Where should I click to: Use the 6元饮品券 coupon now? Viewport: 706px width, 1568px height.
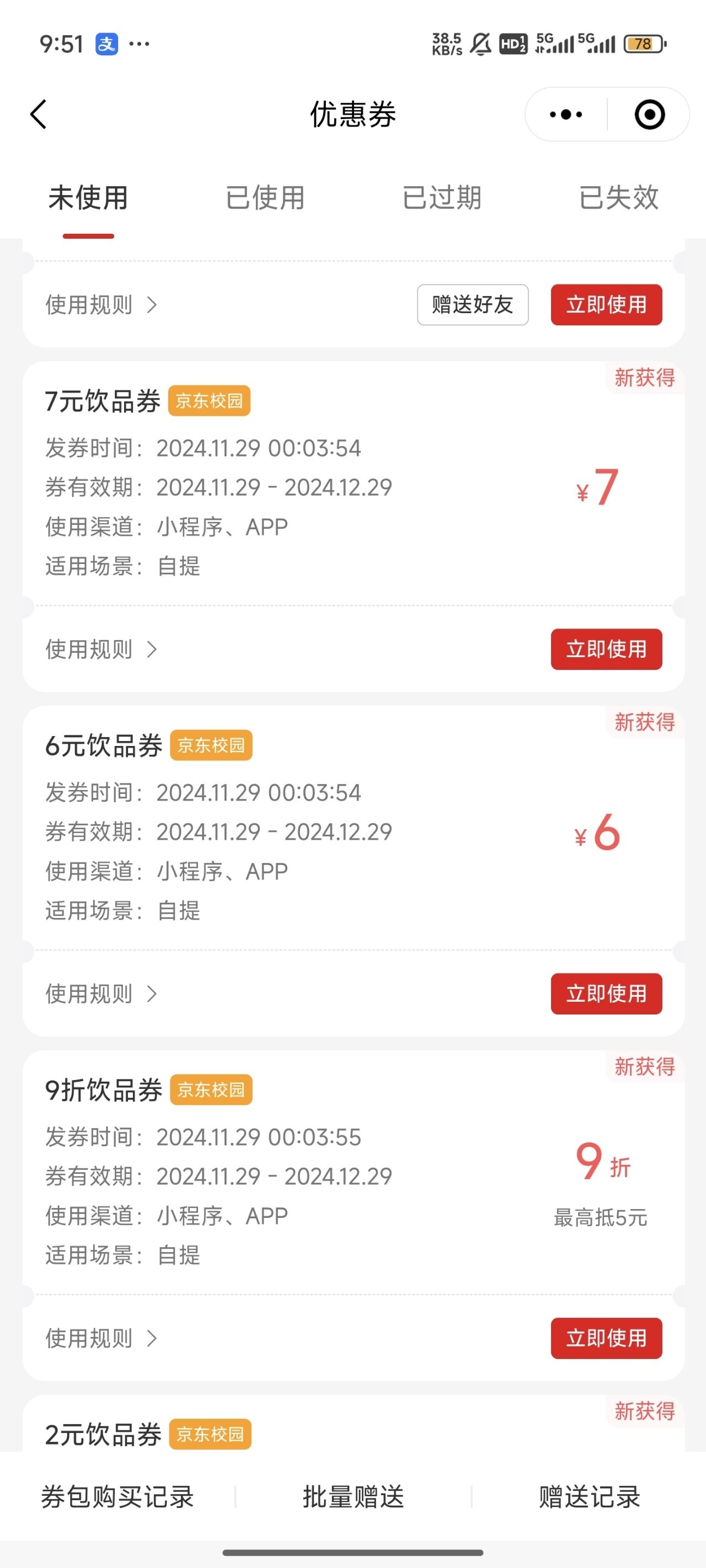point(606,994)
